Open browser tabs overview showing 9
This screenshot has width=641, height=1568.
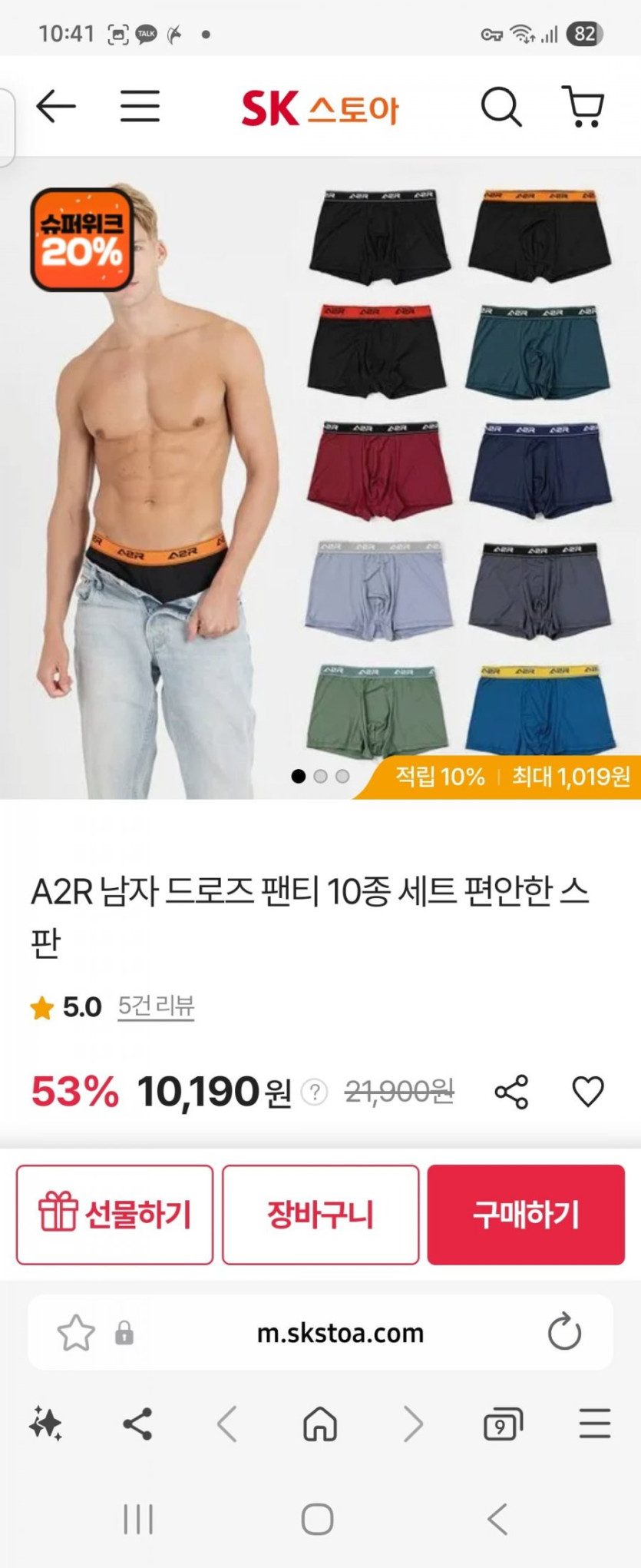[502, 1425]
